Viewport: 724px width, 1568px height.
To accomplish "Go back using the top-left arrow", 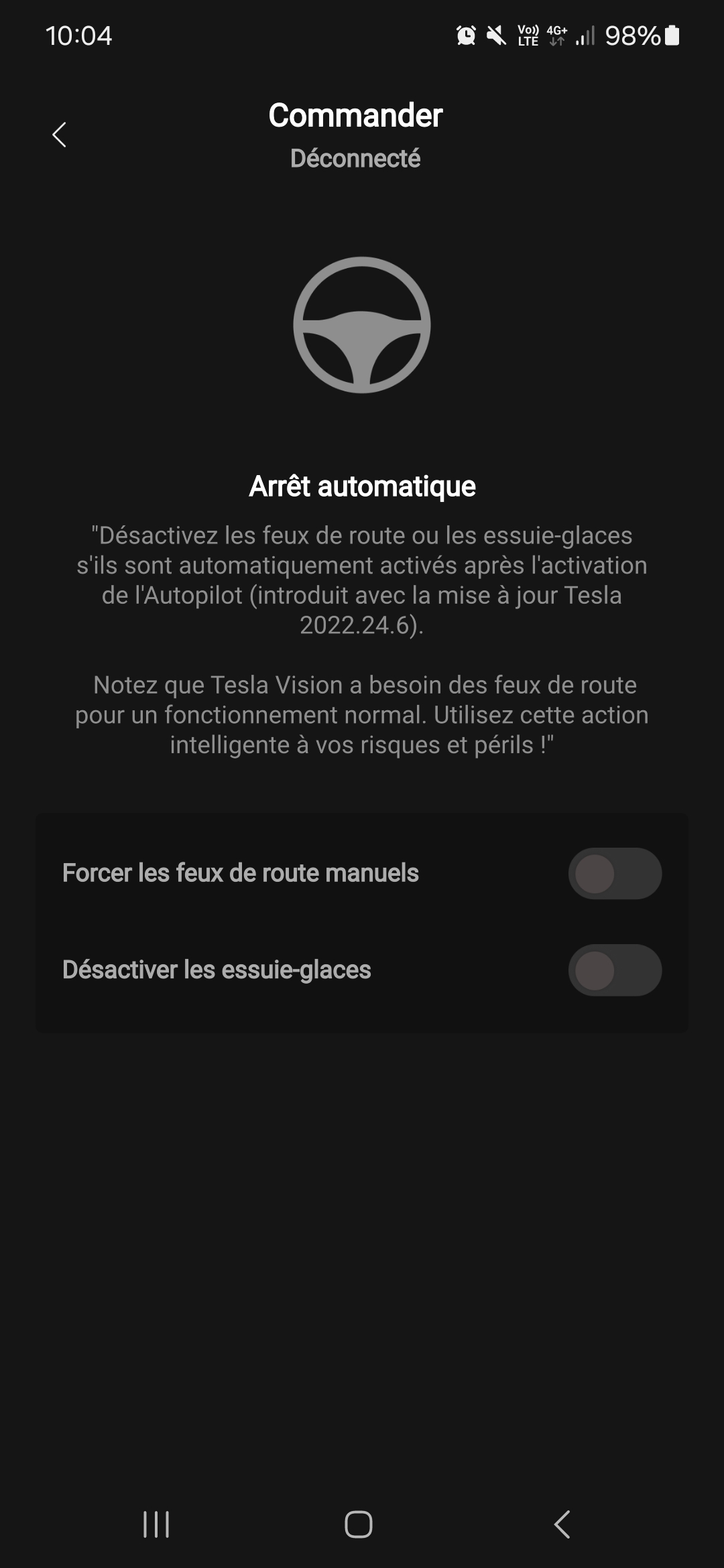I will coord(59,135).
